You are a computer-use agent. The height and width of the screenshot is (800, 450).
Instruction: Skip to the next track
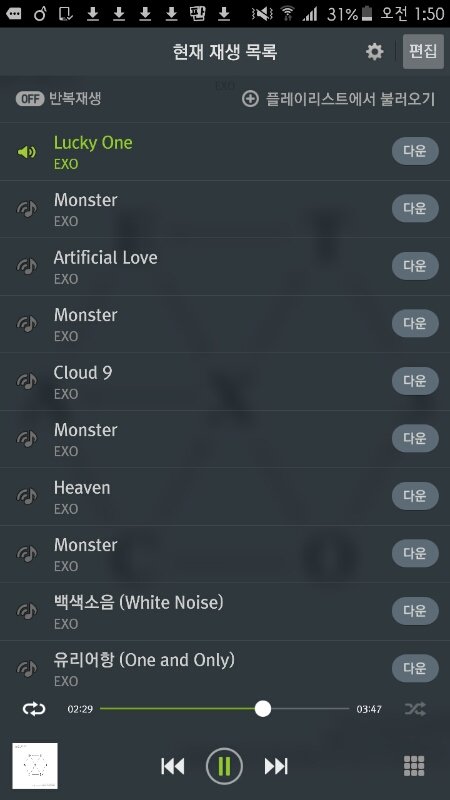276,766
